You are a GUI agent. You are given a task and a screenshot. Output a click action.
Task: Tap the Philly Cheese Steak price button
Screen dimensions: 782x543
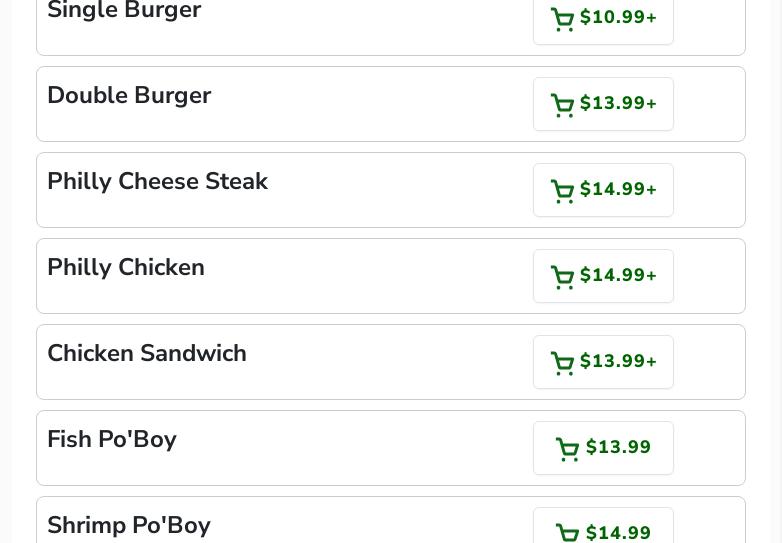[x=603, y=190]
